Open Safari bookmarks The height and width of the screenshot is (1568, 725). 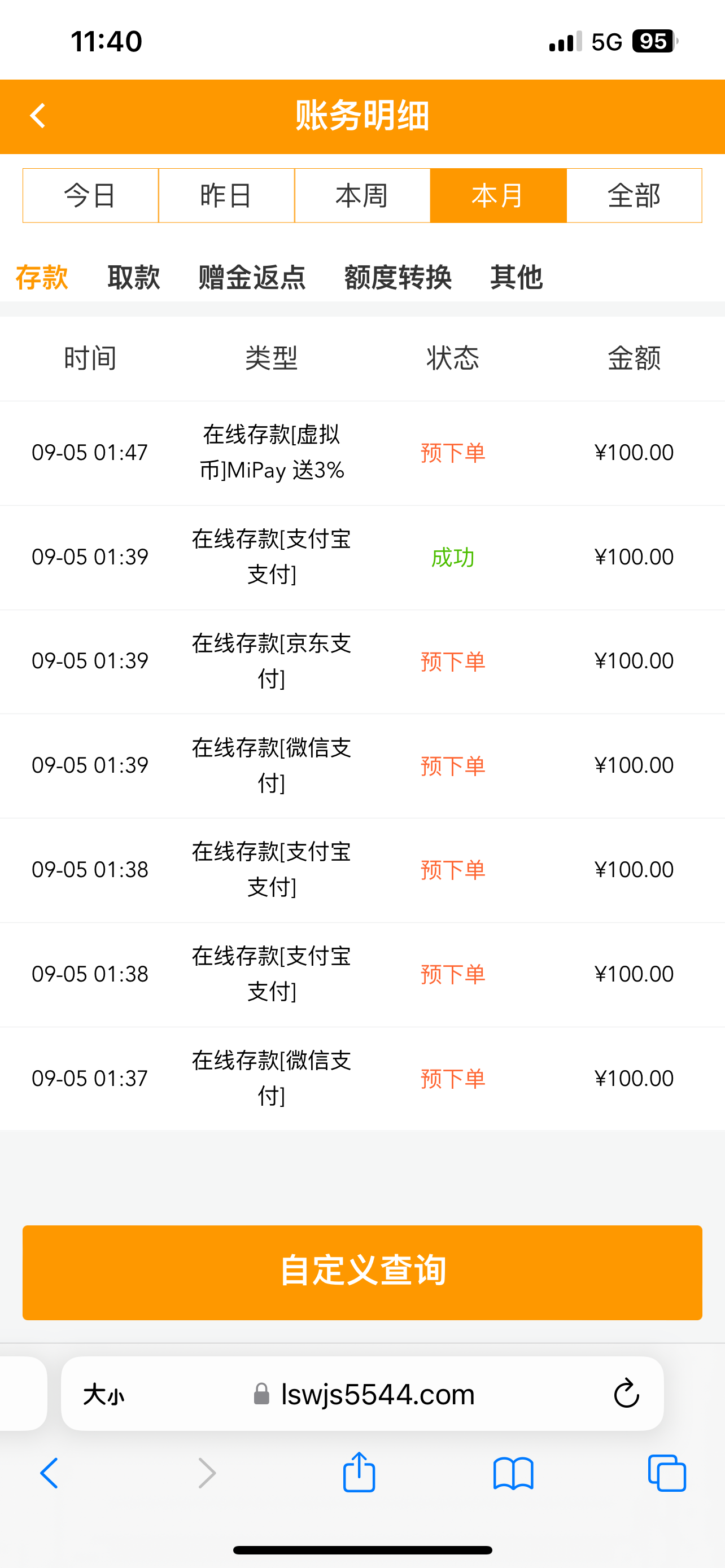pos(513,1473)
